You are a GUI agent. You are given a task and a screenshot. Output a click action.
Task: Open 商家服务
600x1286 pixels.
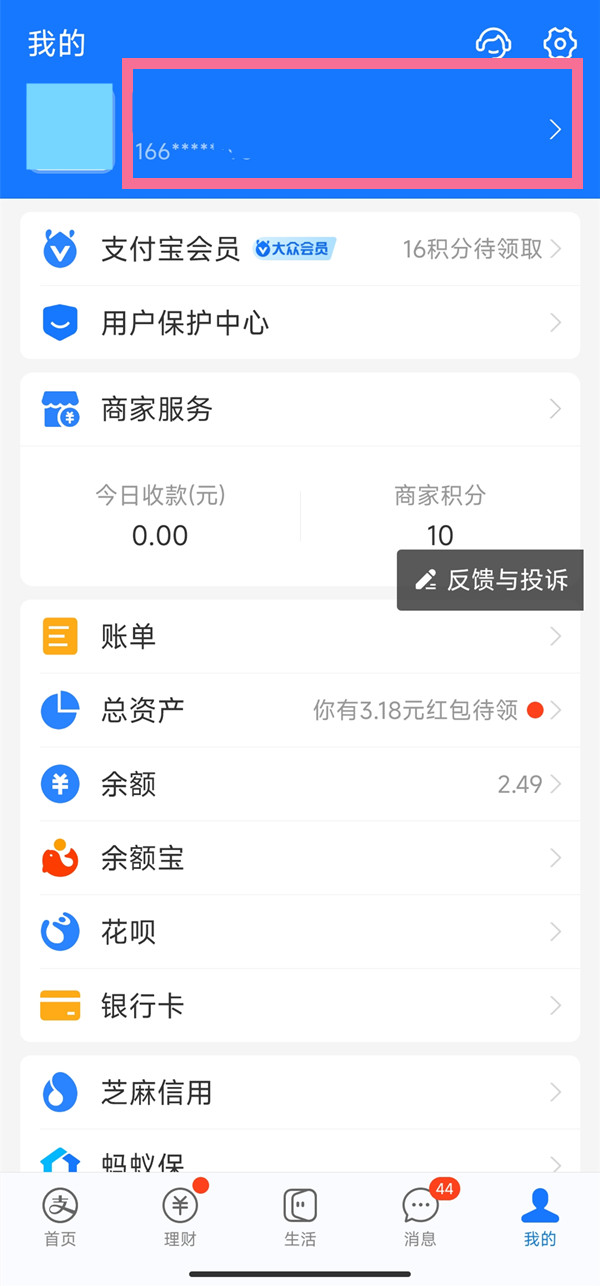[x=300, y=409]
